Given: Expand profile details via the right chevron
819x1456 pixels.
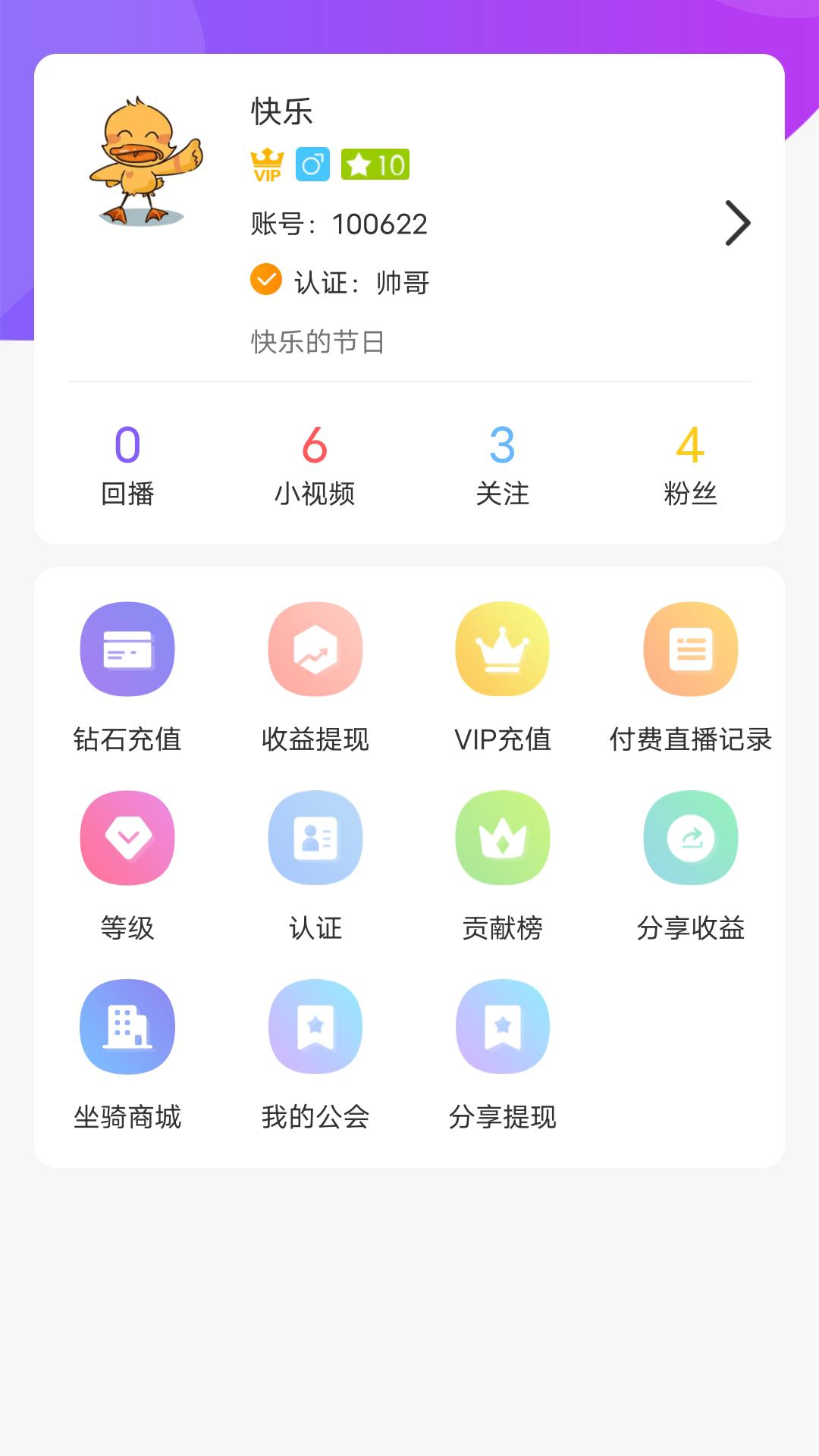Looking at the screenshot, I should click(x=736, y=223).
